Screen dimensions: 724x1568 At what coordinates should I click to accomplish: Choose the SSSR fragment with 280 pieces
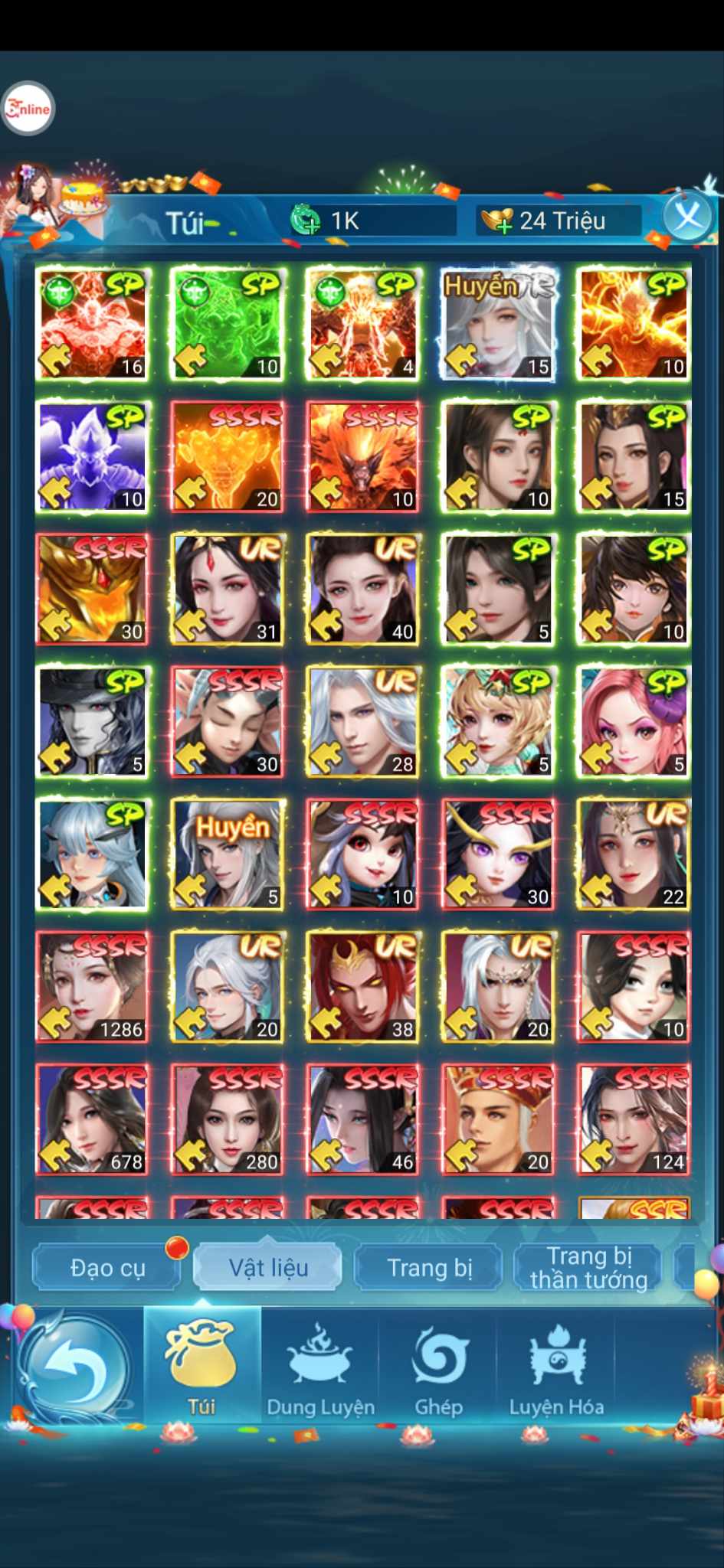[228, 1119]
